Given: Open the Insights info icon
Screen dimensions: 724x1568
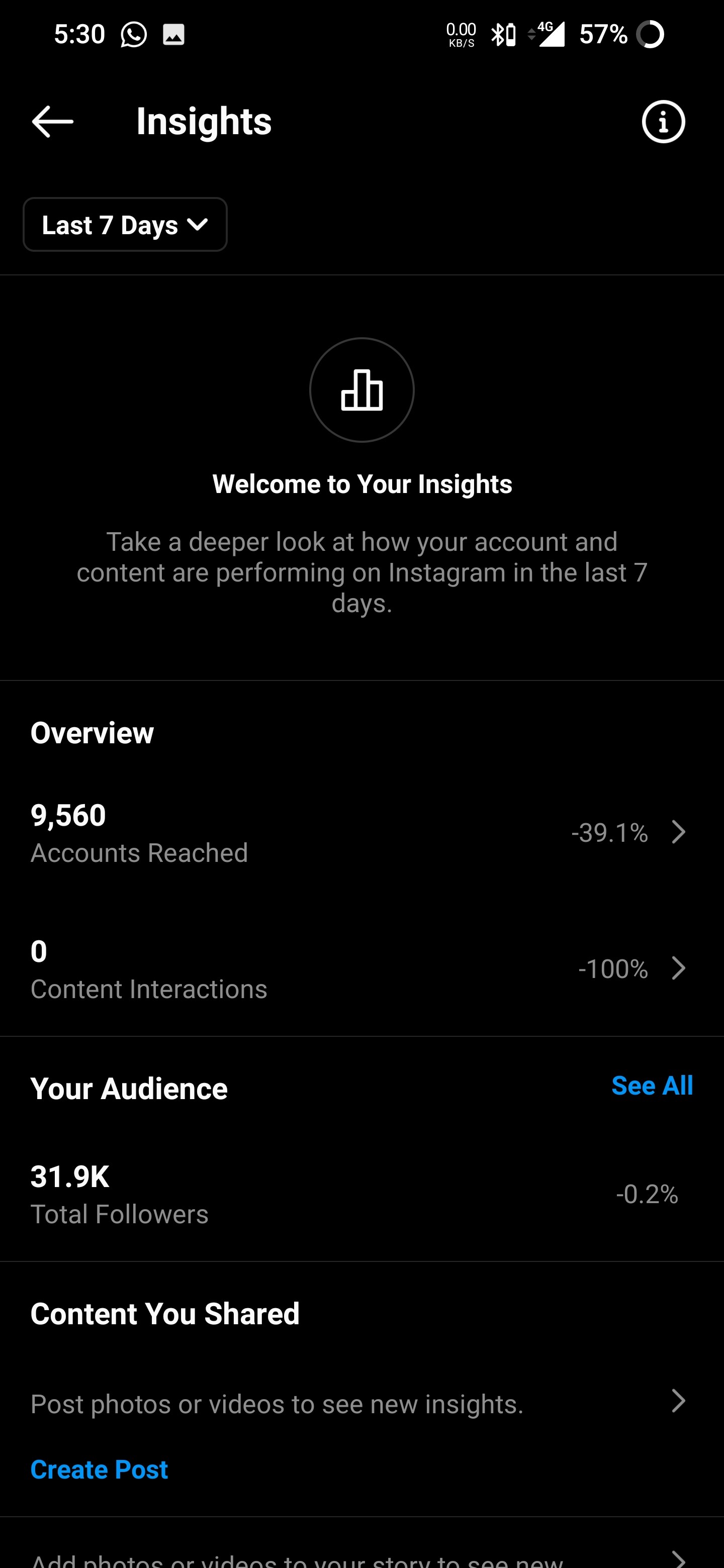Looking at the screenshot, I should 663,122.
